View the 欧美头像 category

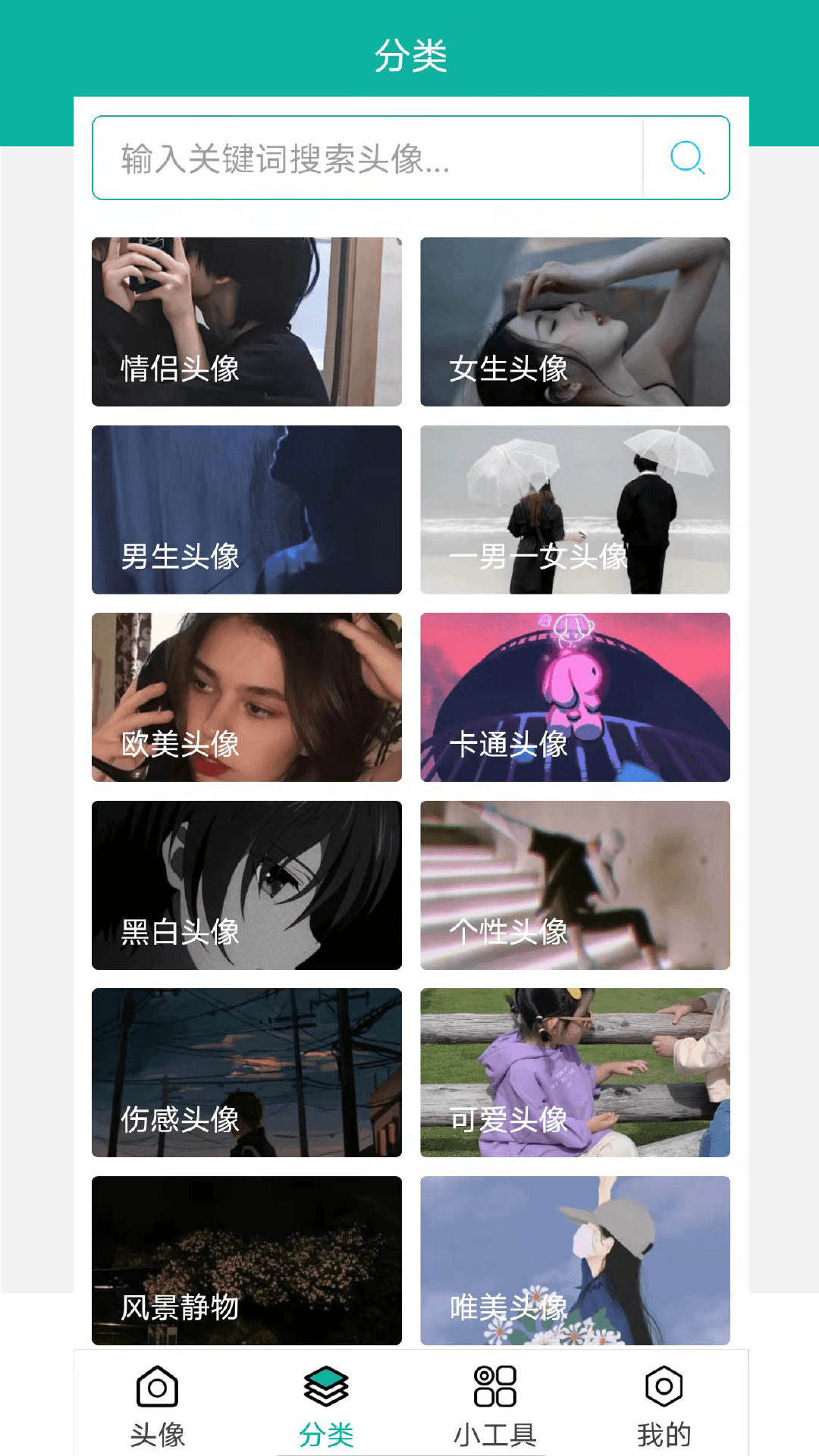(x=246, y=697)
